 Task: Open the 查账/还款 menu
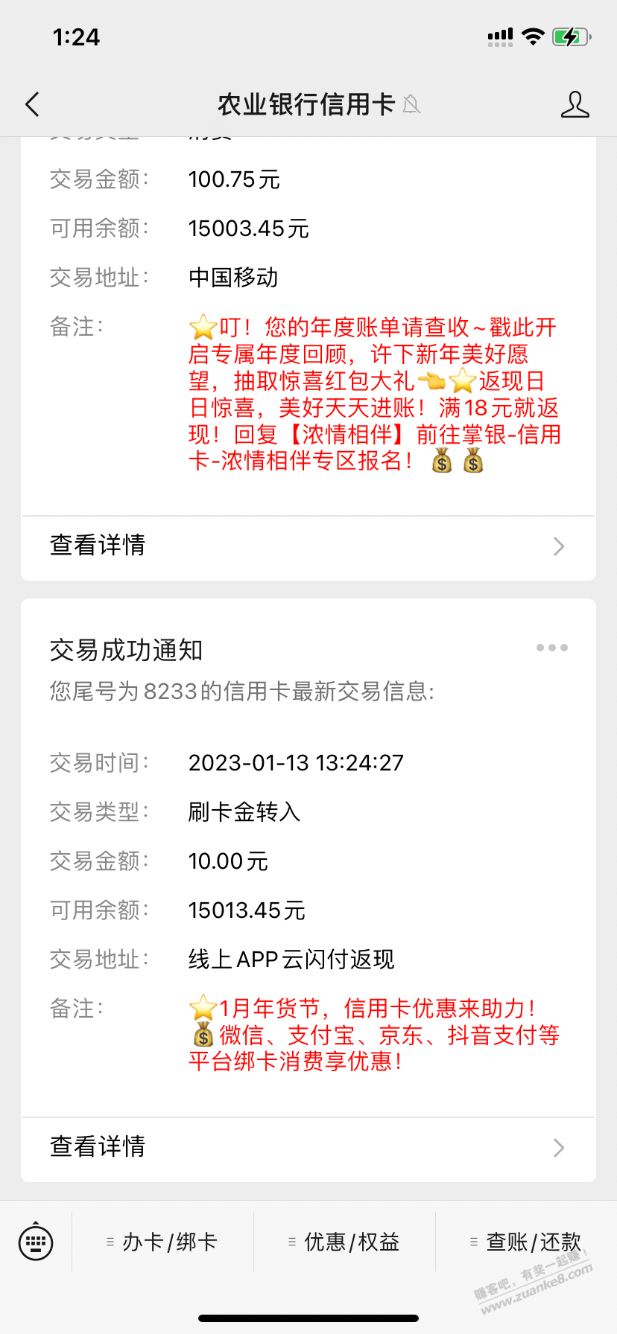526,1242
